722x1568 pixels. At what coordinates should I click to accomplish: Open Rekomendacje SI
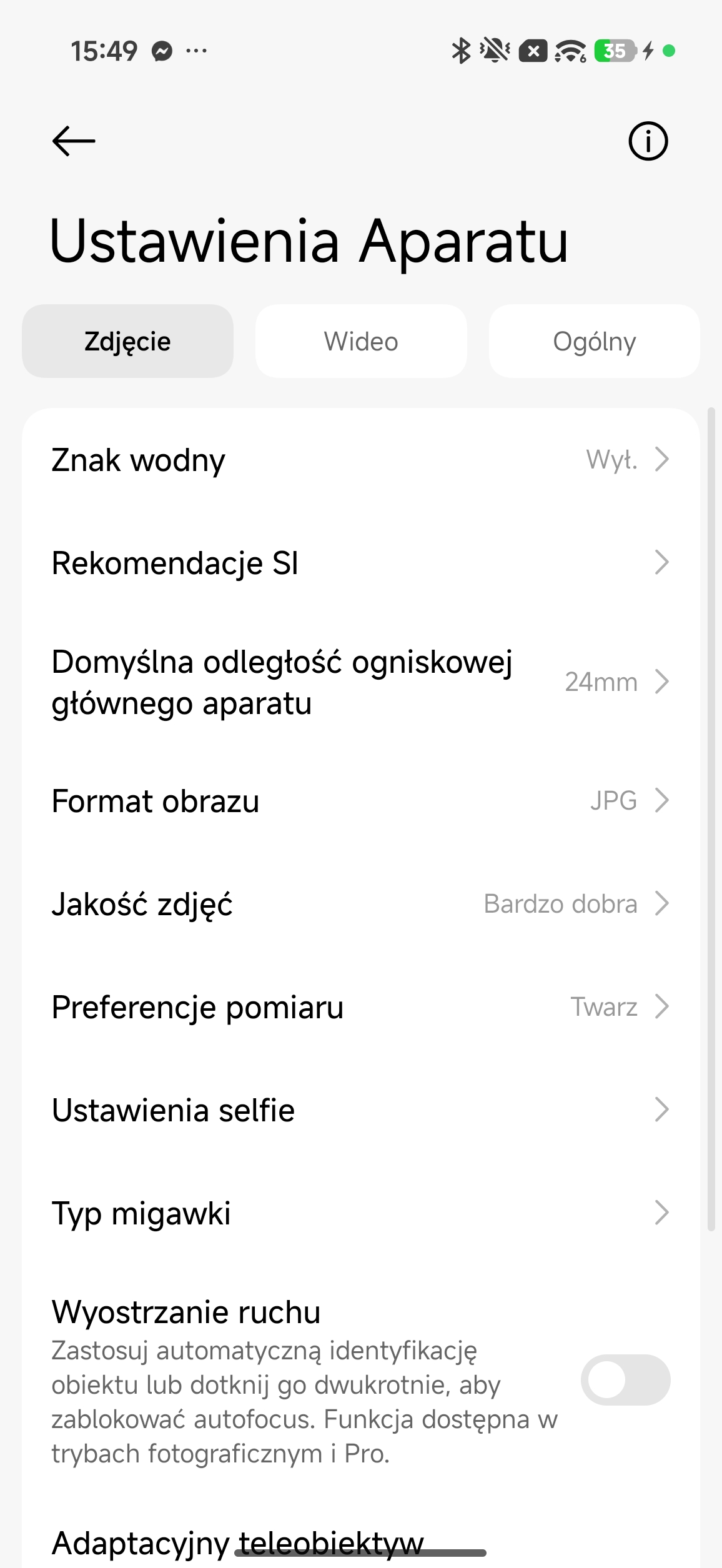pyautogui.click(x=361, y=563)
